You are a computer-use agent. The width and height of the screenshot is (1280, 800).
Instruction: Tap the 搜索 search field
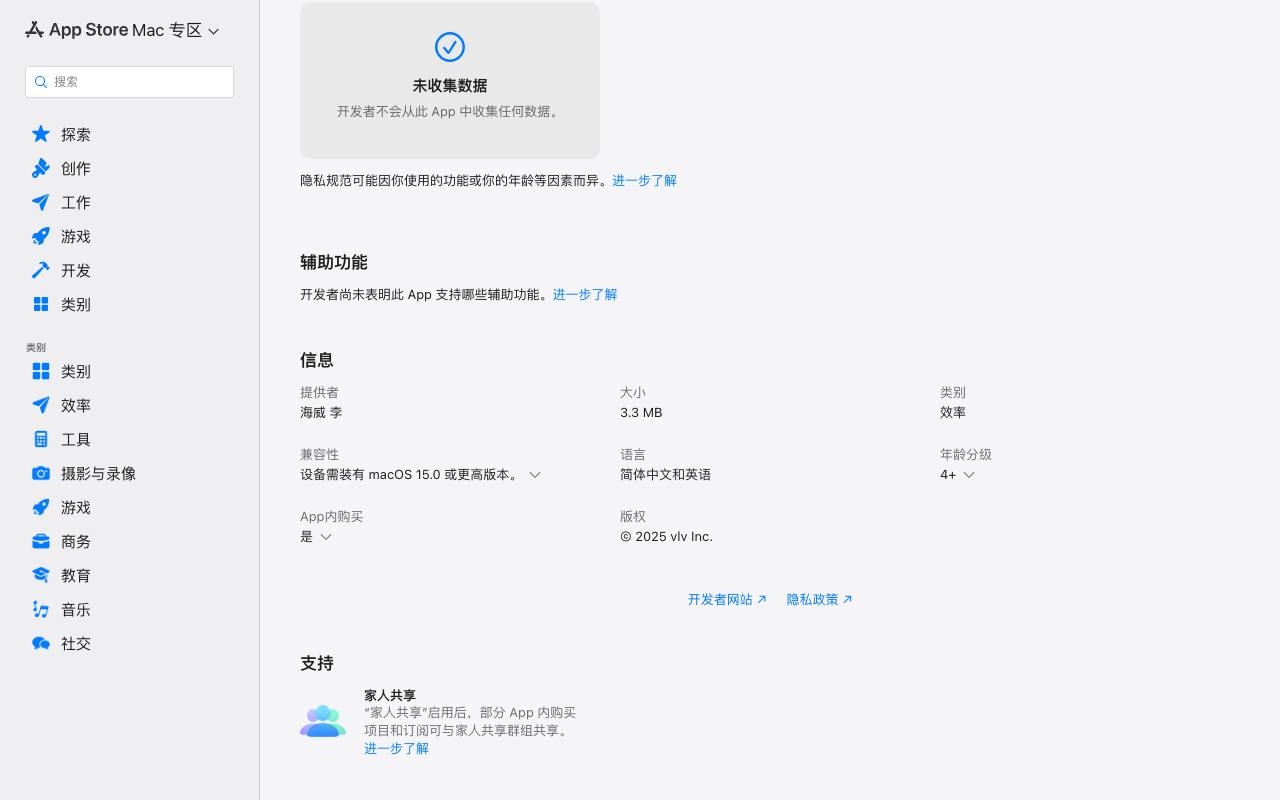[129, 82]
